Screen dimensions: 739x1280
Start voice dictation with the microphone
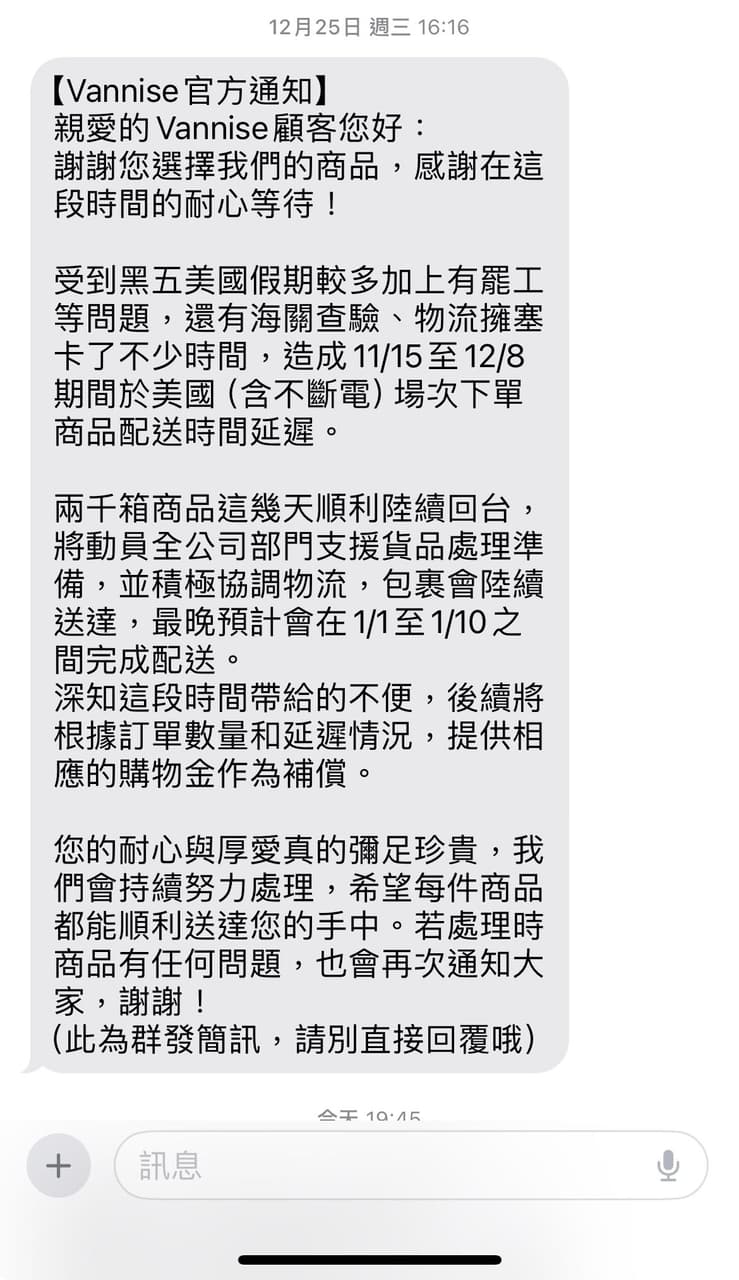pos(668,1165)
